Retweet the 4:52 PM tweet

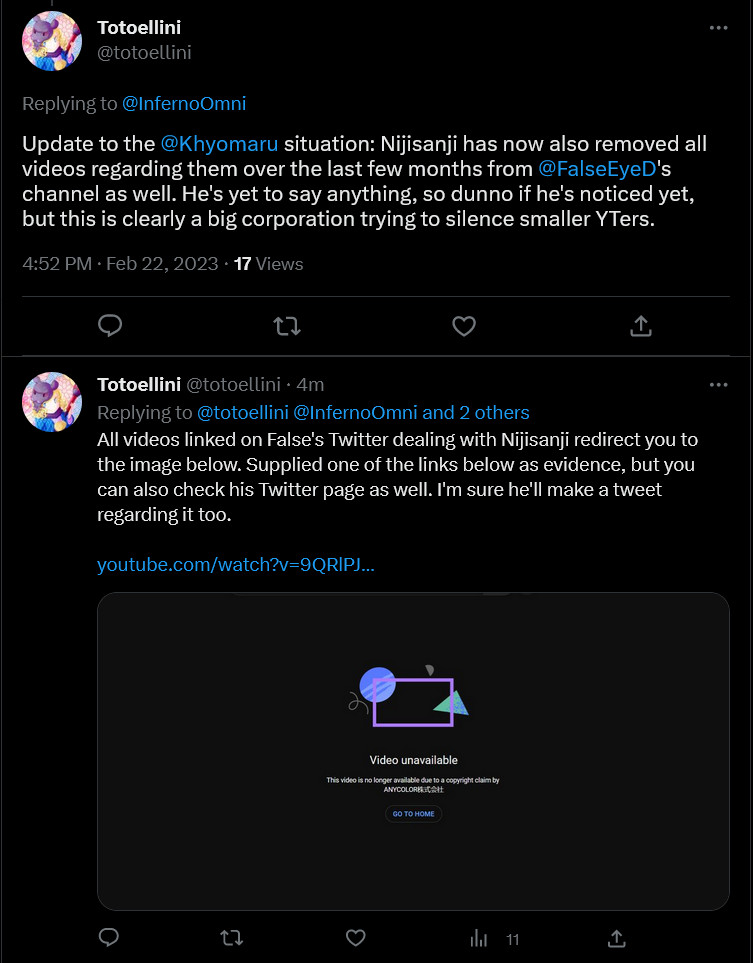pyautogui.click(x=287, y=326)
